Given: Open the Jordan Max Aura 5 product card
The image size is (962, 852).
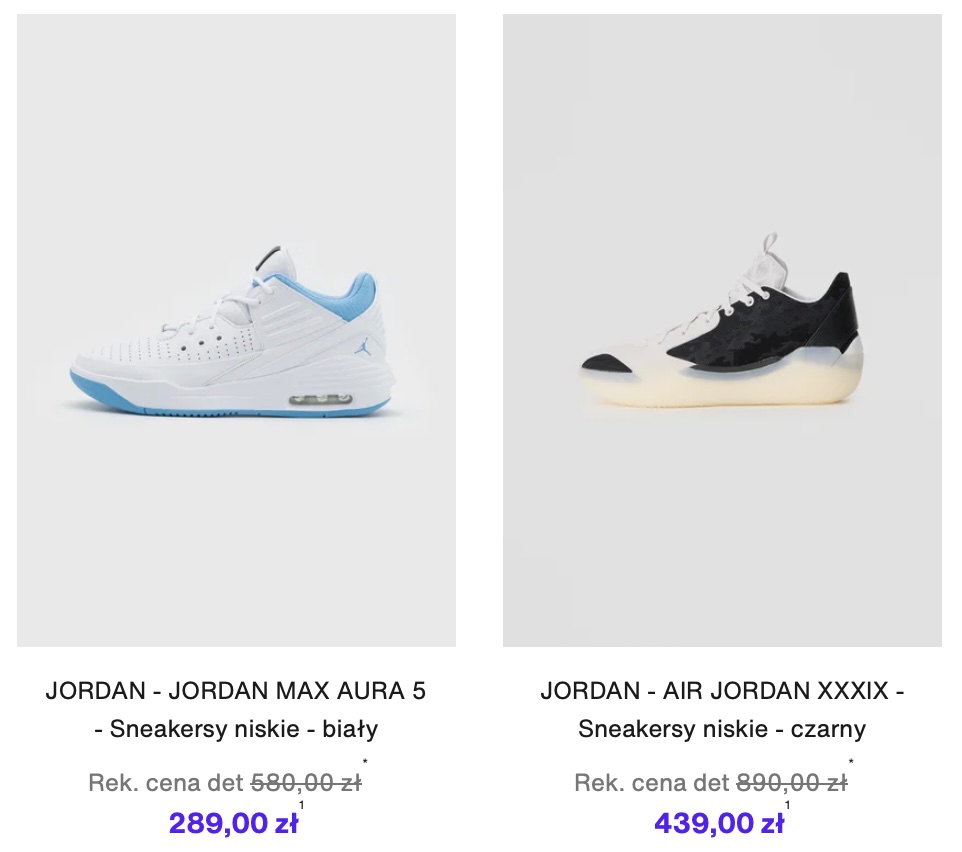Looking at the screenshot, I should 236,330.
